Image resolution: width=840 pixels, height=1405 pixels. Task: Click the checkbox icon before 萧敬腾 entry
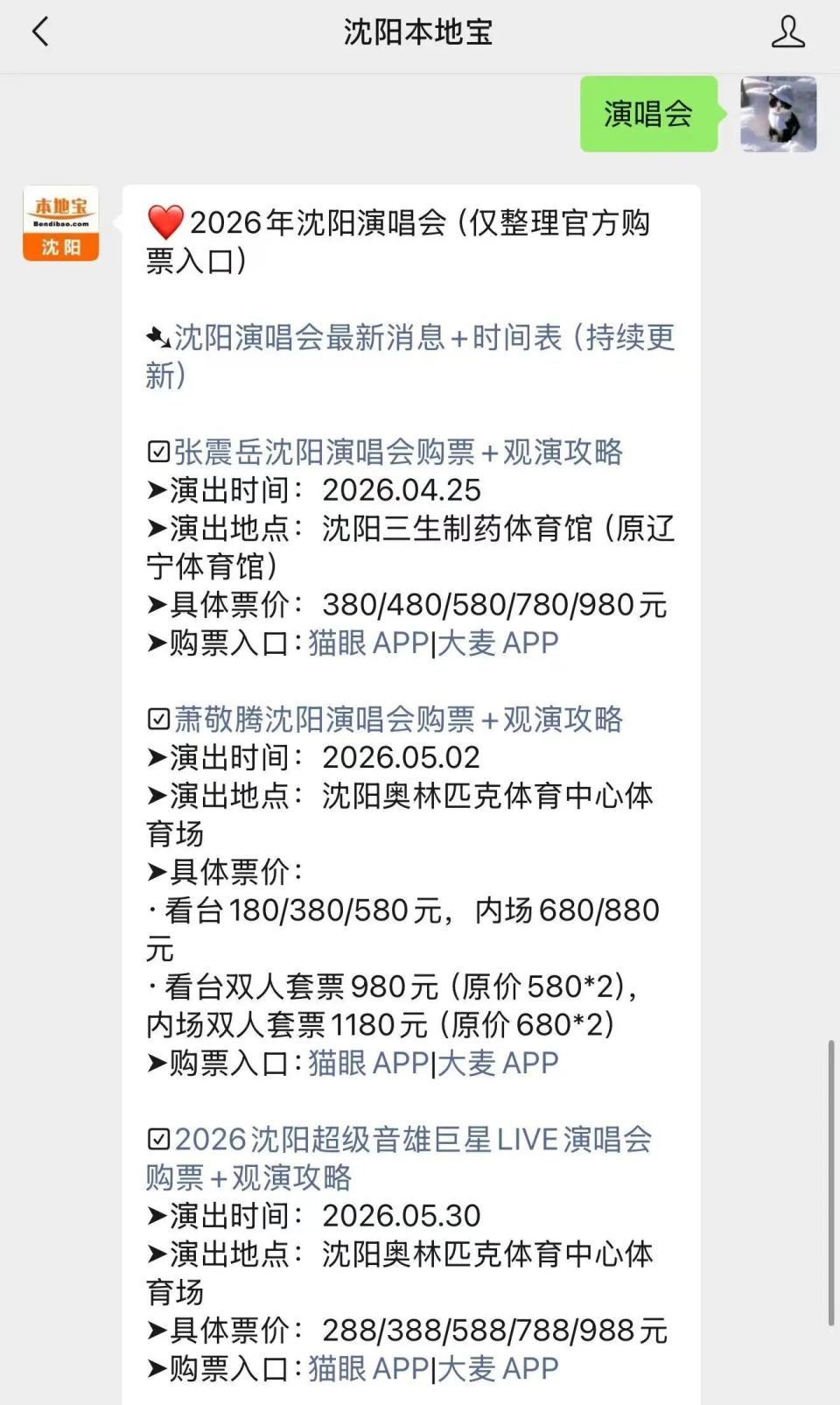pos(157,720)
